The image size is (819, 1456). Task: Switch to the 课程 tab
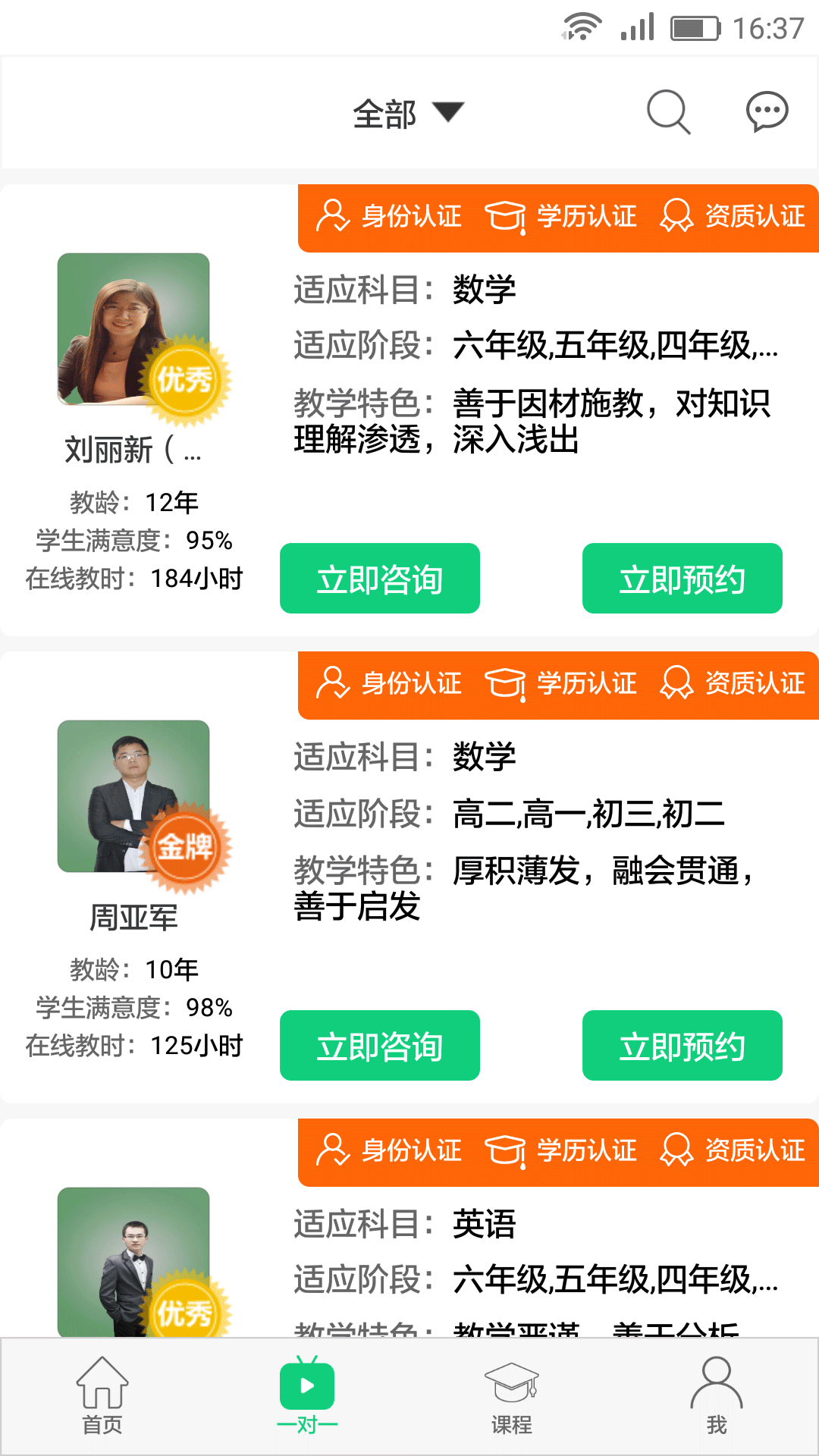pyautogui.click(x=512, y=1397)
